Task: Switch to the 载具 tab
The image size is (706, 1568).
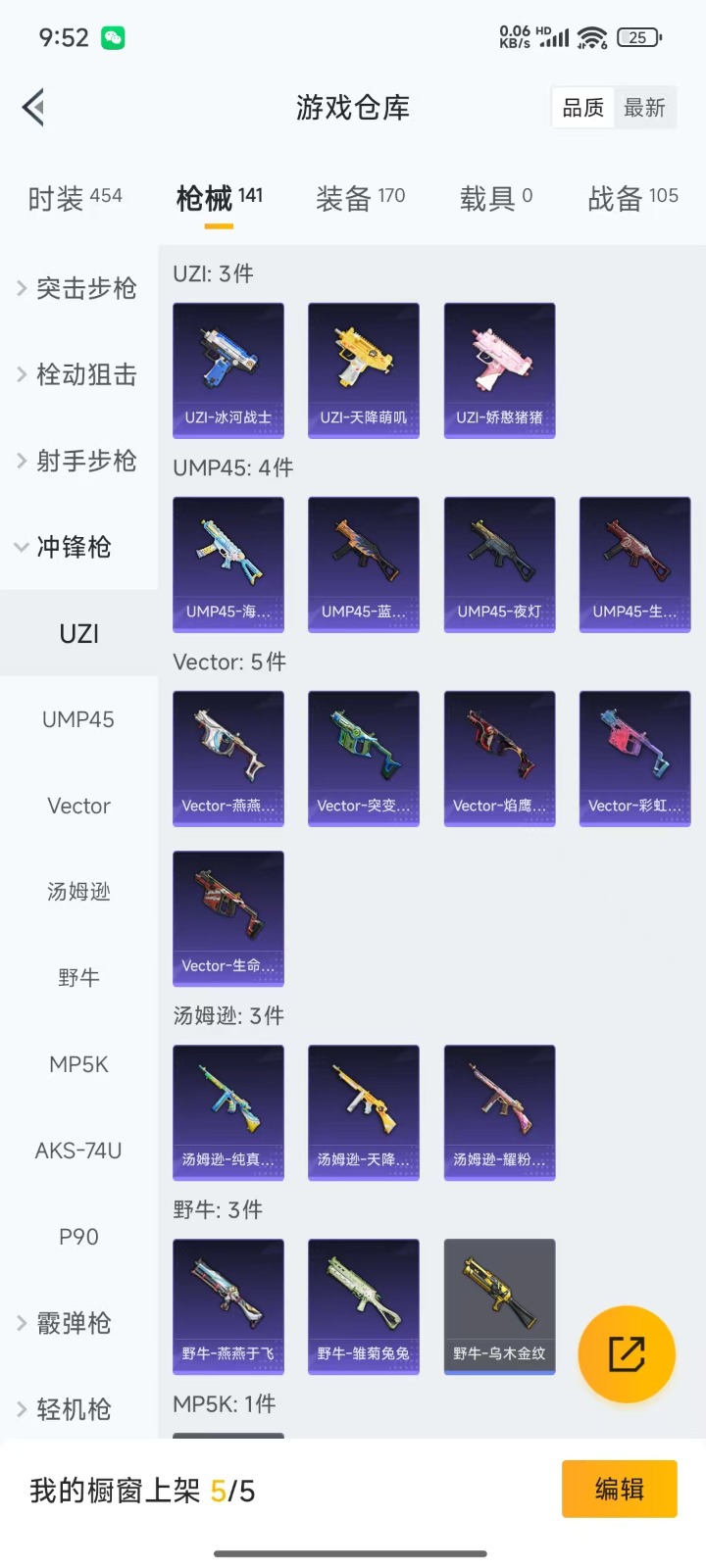Action: [496, 198]
